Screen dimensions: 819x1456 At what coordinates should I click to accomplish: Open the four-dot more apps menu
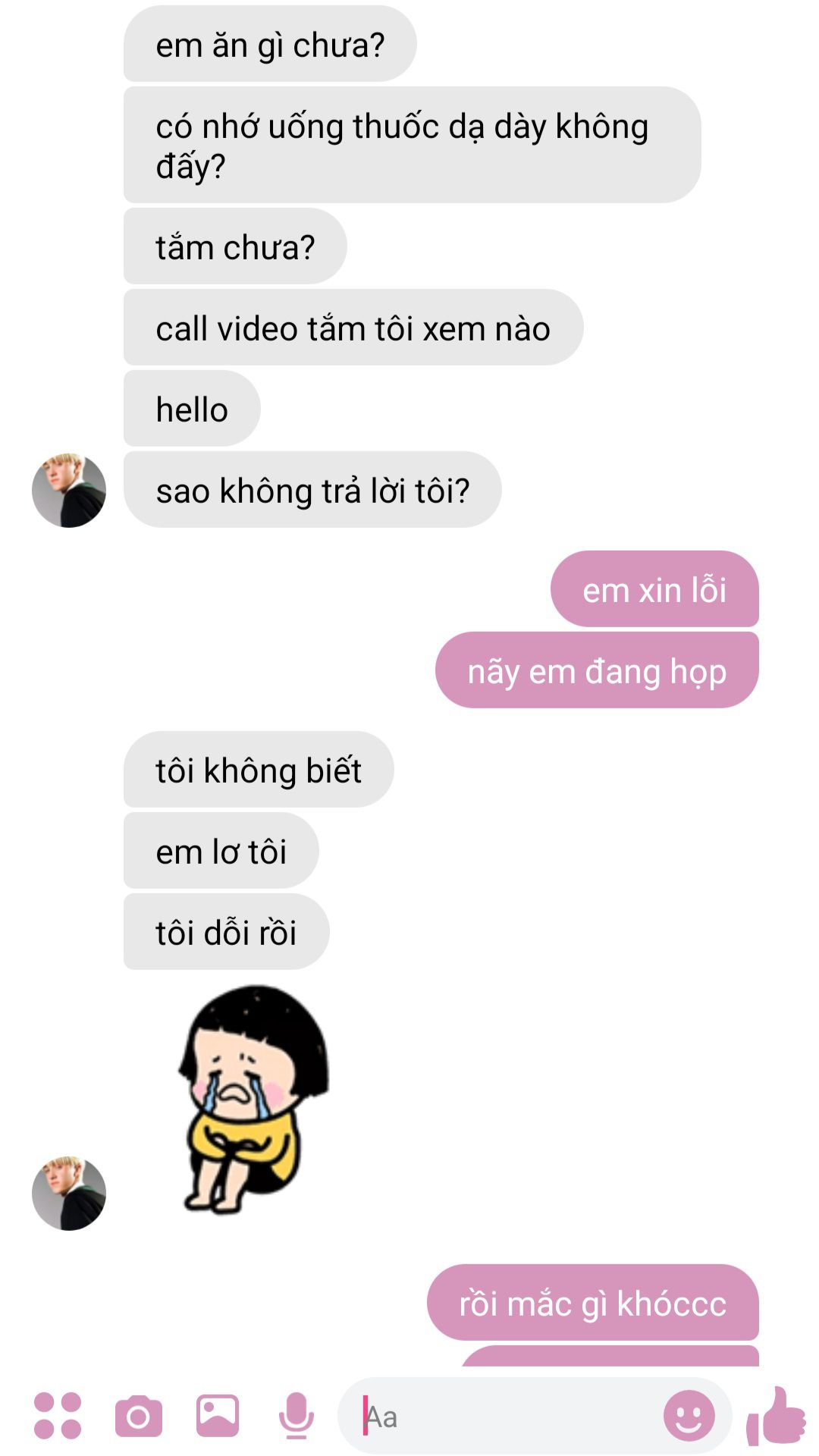click(x=58, y=1415)
